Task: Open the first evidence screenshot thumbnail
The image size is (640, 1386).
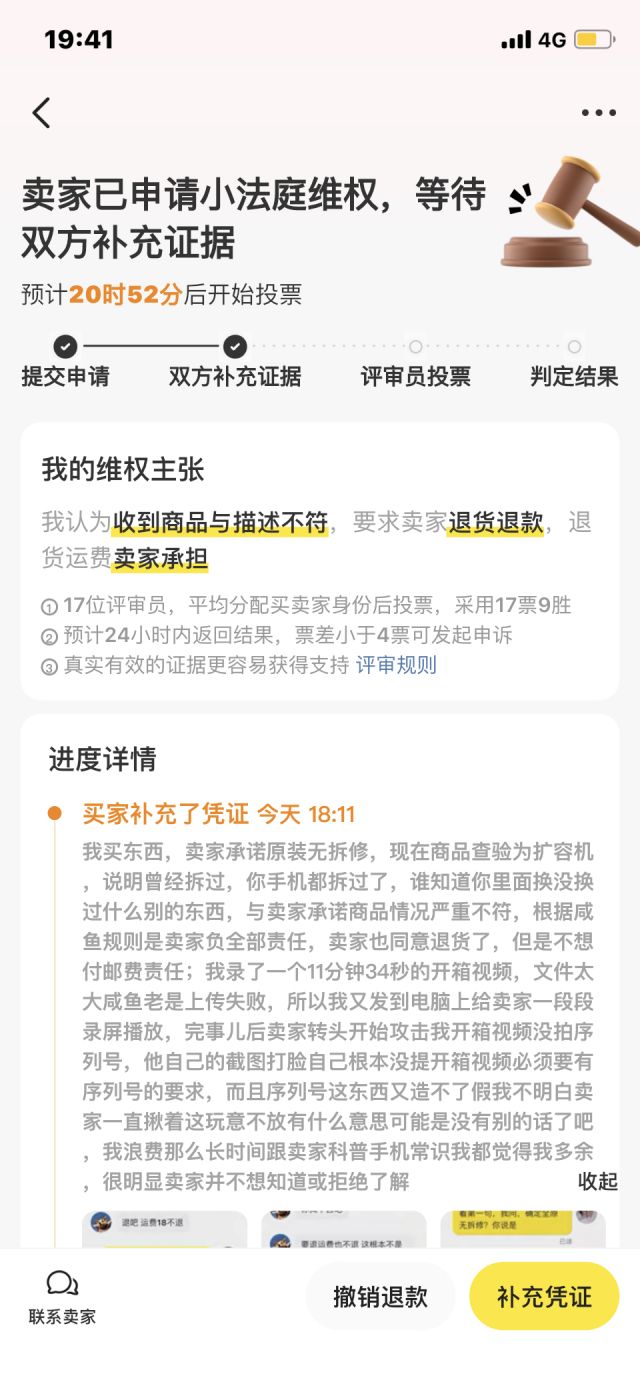Action: tap(165, 1229)
